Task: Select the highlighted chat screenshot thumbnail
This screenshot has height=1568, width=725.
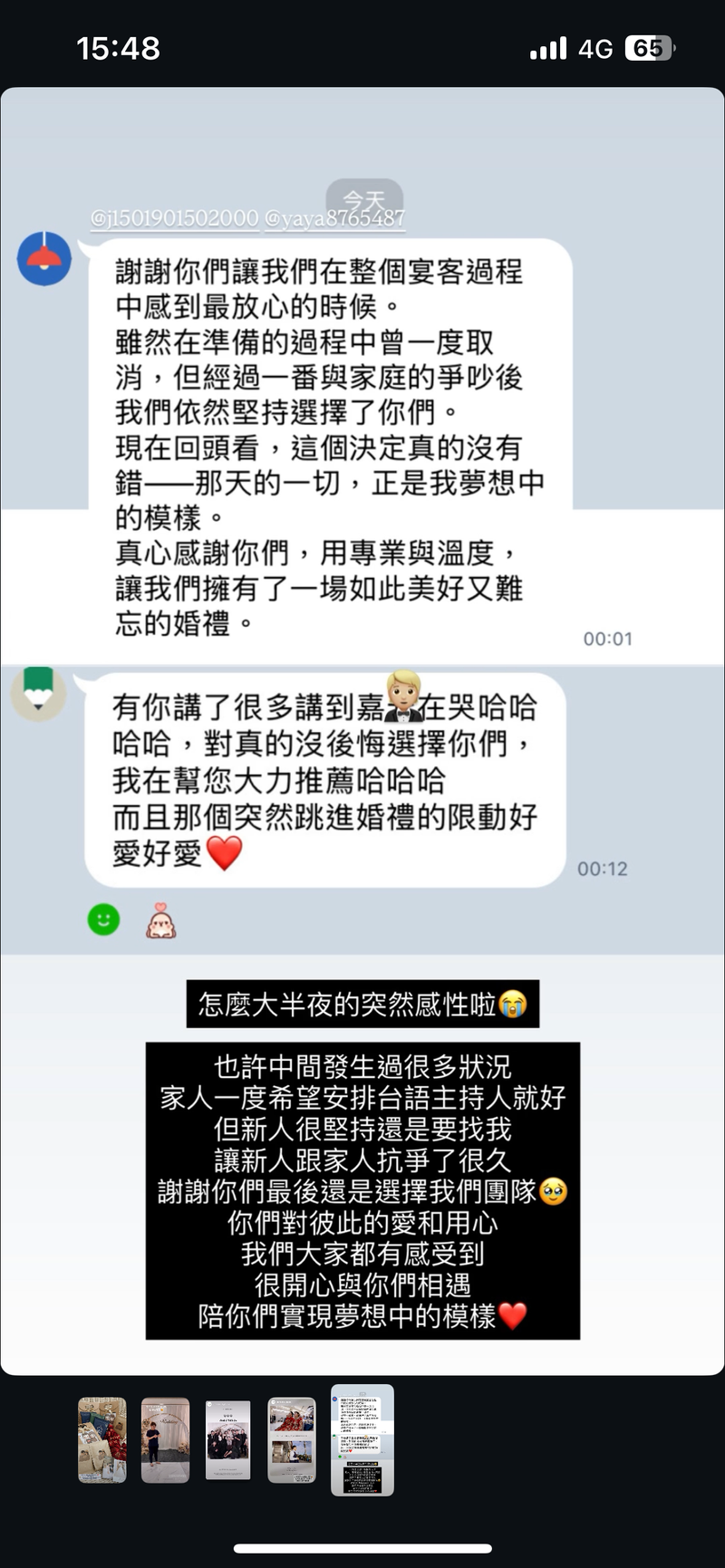Action: [x=362, y=1439]
